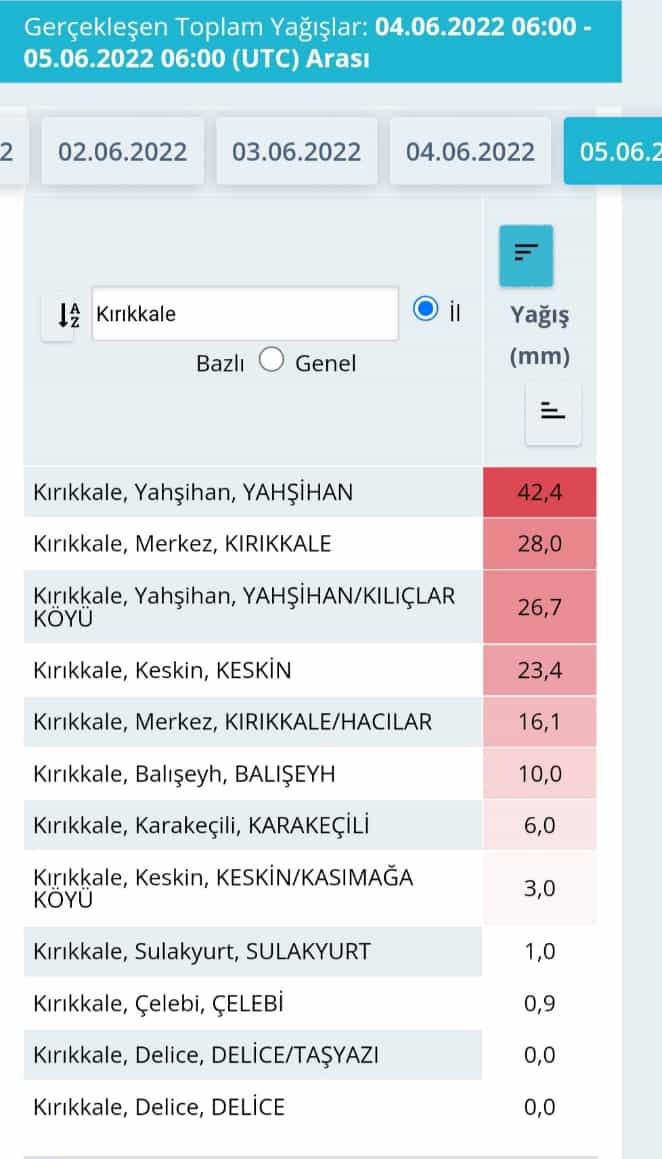The image size is (662, 1159).
Task: Tap the highlighted 05.06 date tab
Action: (x=613, y=152)
